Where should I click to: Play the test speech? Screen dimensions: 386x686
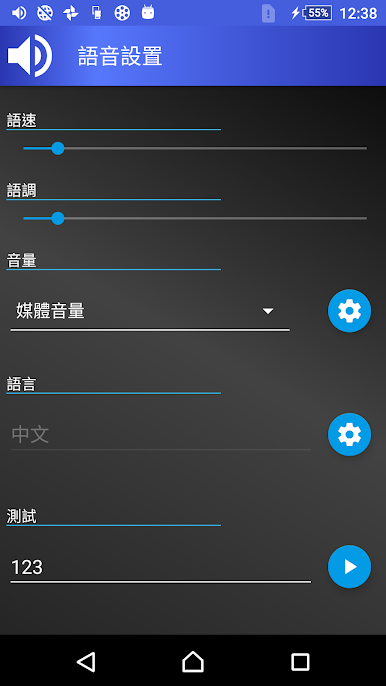349,567
